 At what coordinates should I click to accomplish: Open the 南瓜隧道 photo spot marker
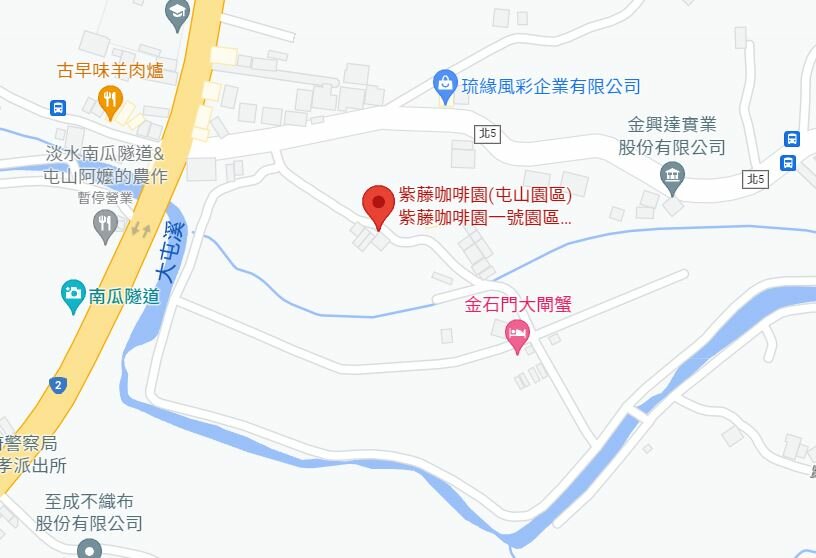pyautogui.click(x=73, y=297)
